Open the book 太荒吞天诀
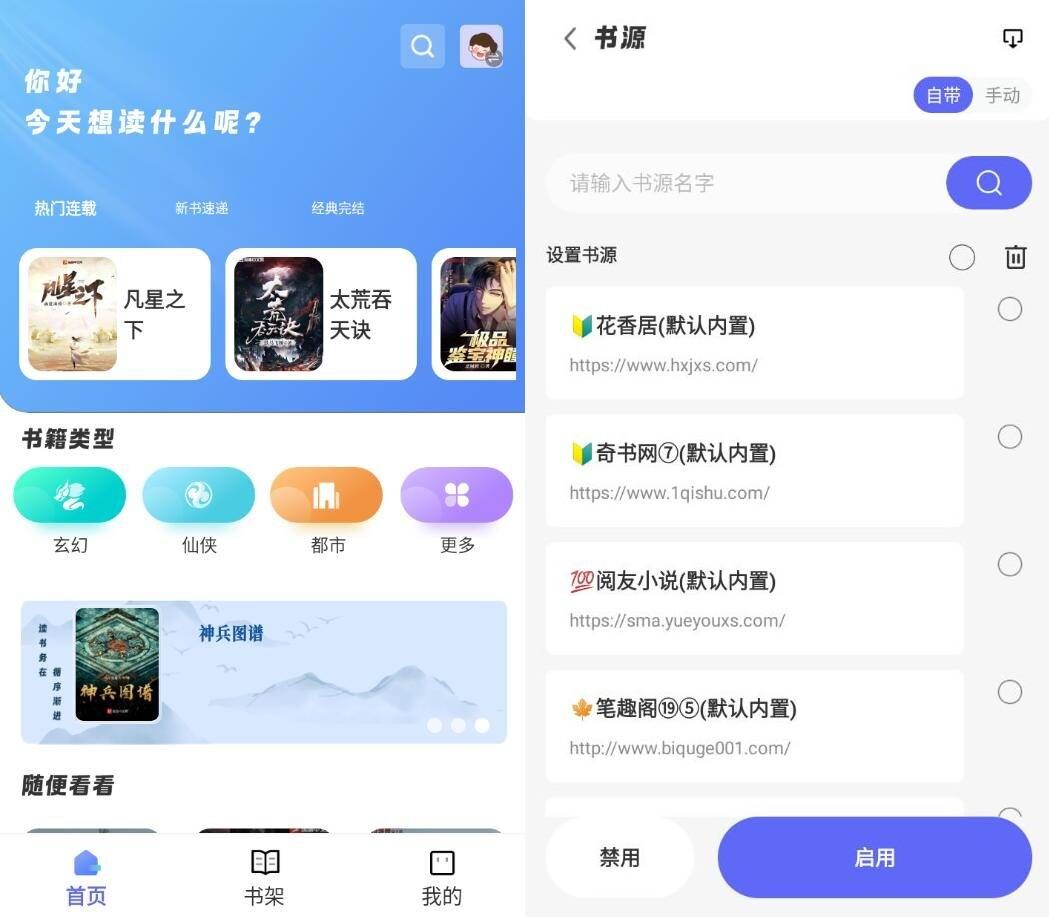The image size is (1049, 919). (321, 314)
